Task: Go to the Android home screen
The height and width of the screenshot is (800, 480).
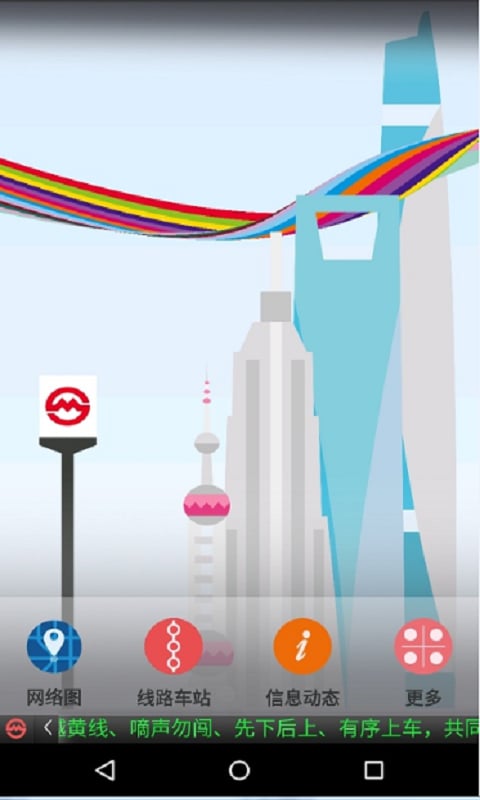Action: point(239,770)
